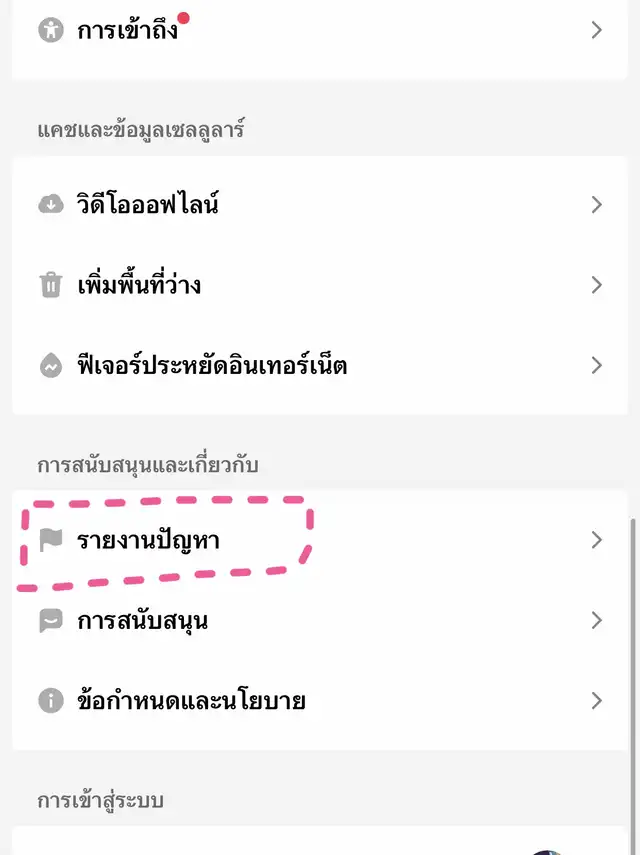Tap รายงานปัญหา to report a problem

point(320,540)
